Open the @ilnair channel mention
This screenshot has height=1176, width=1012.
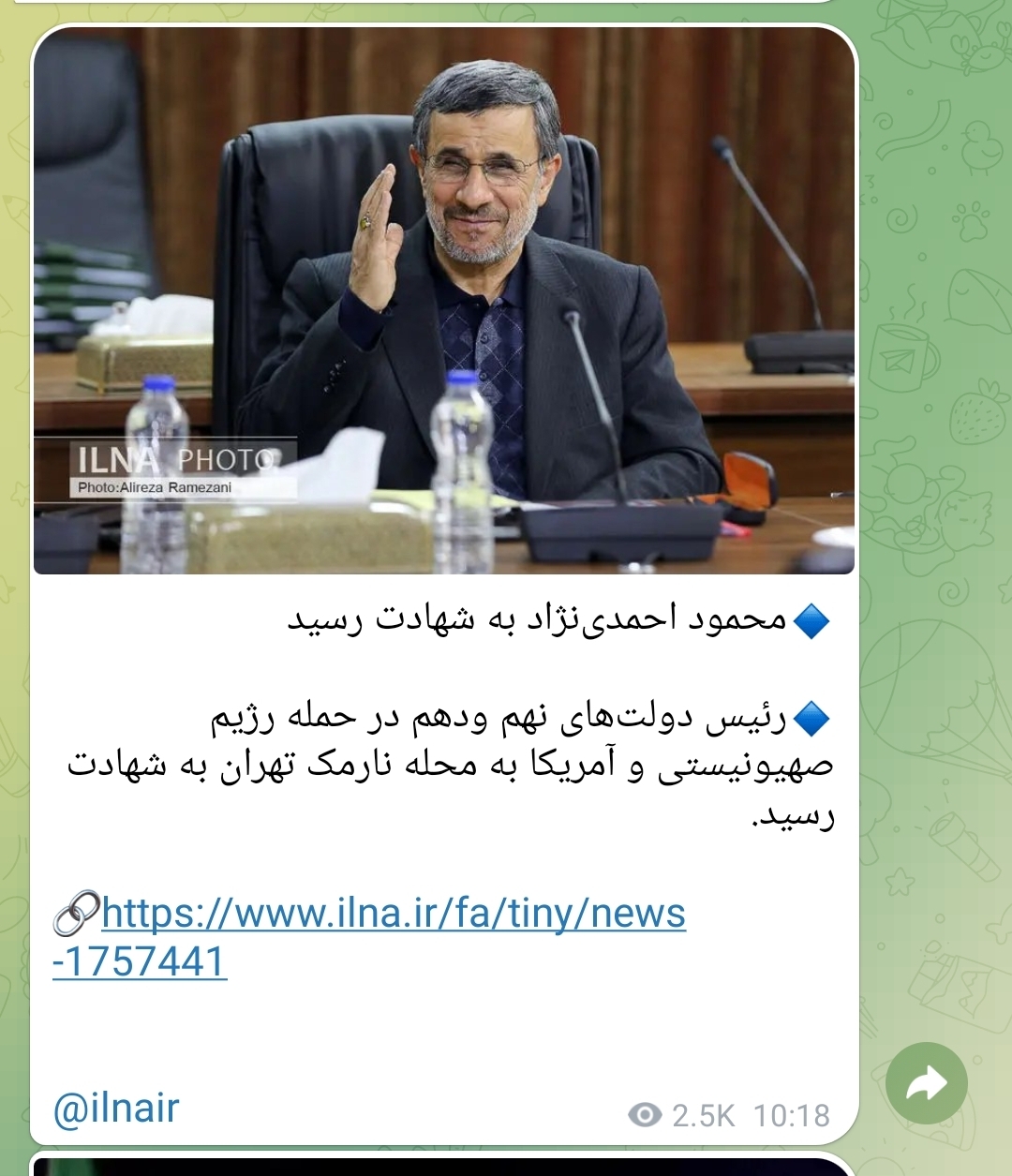click(116, 1109)
